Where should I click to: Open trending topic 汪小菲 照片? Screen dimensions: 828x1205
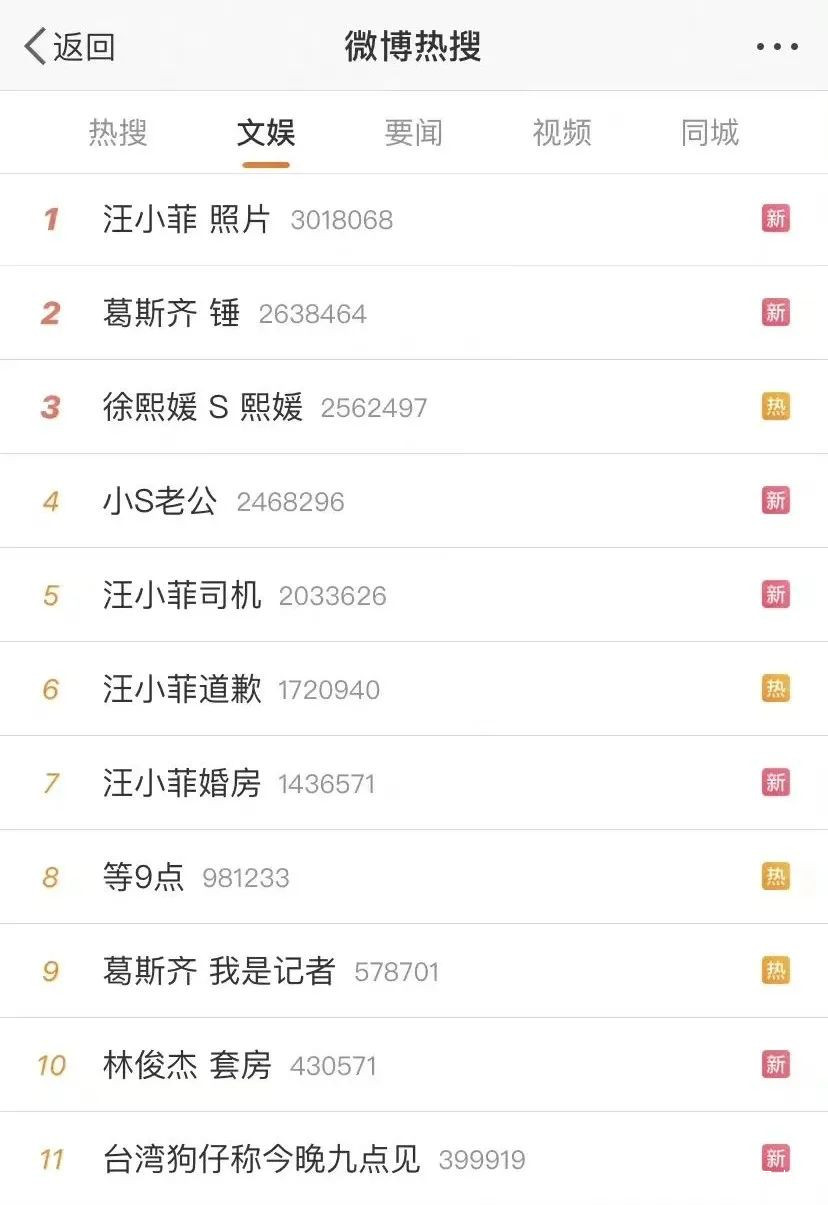click(188, 220)
